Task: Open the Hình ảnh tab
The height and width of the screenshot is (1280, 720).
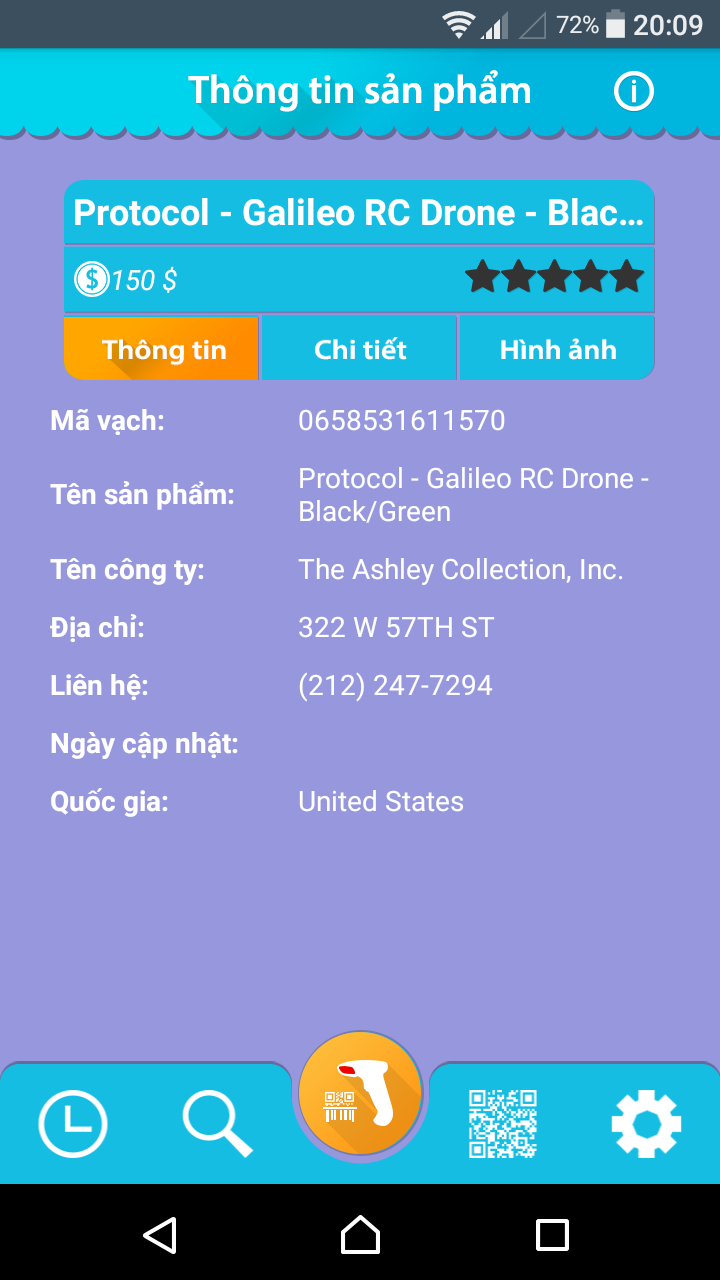Action: pos(556,347)
